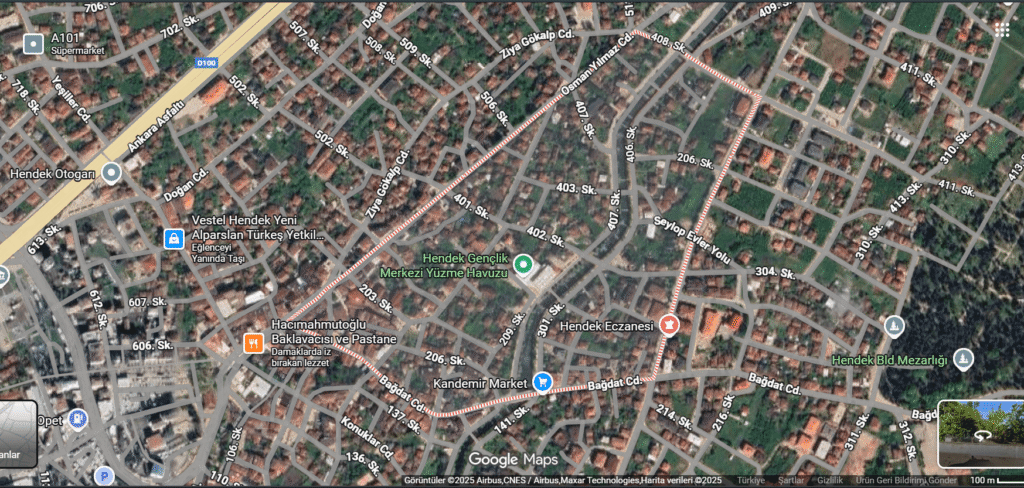Switch map layers with the Katmanlar tile
The image size is (1024, 488).
pyautogui.click(x=16, y=434)
